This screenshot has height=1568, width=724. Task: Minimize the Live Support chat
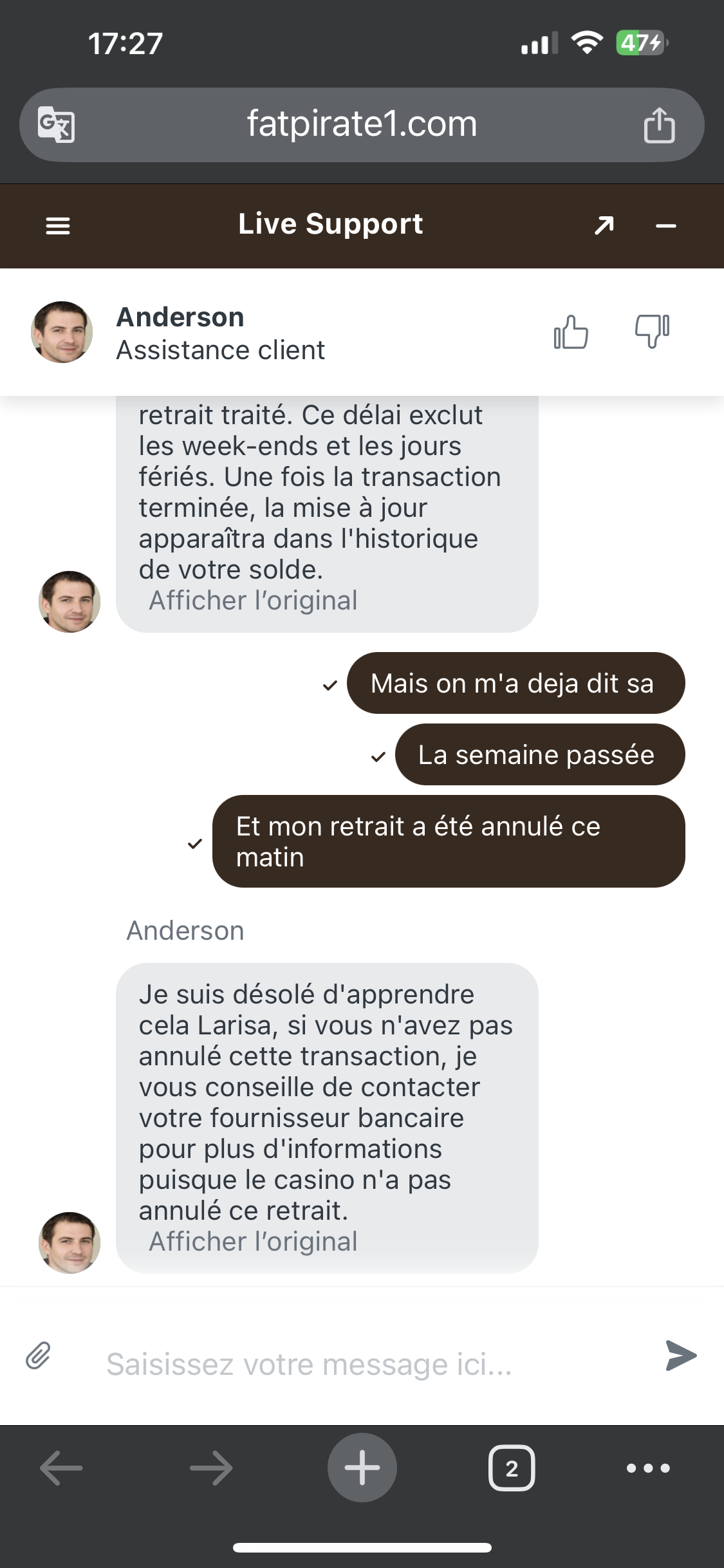pyautogui.click(x=665, y=225)
